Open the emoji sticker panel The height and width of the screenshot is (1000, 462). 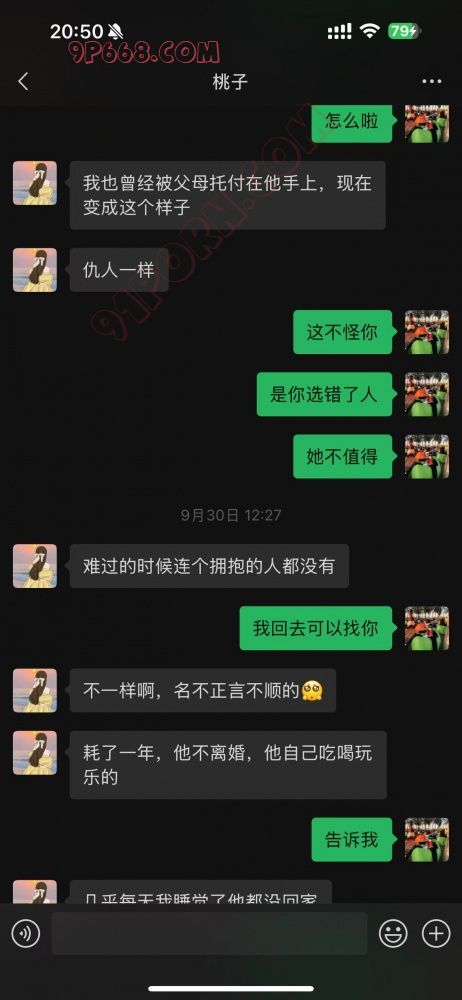[393, 934]
